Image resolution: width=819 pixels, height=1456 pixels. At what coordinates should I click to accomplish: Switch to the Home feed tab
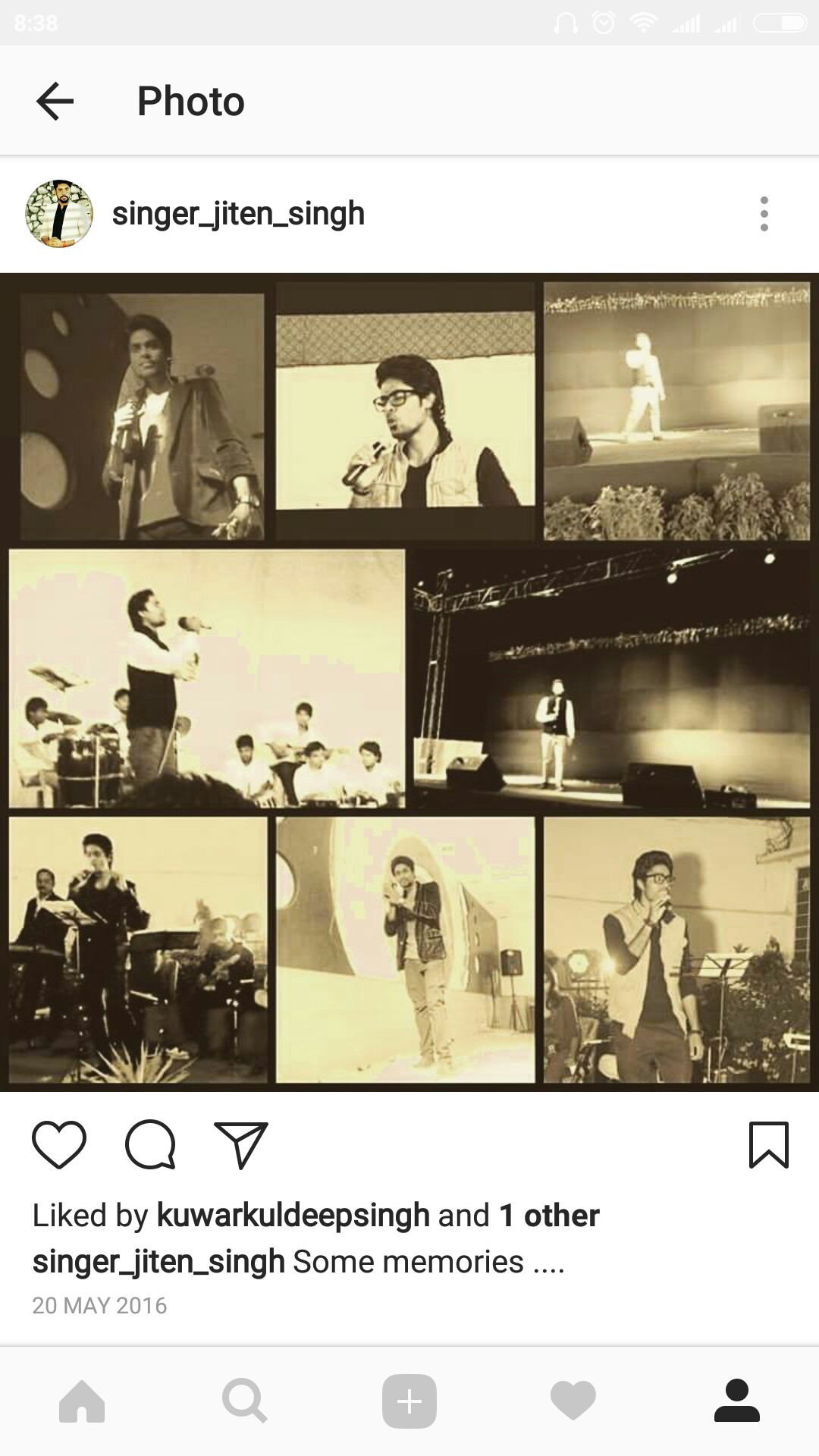coord(82,1401)
